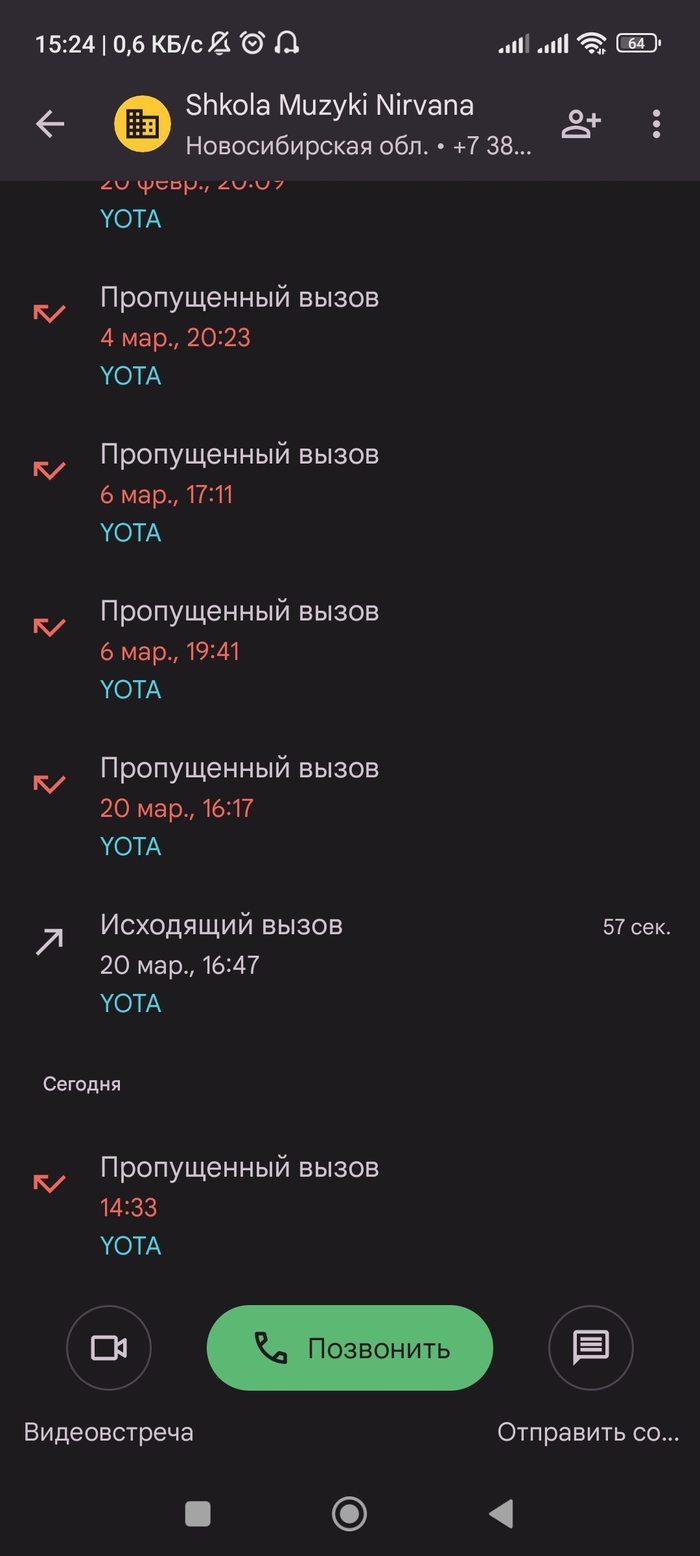Go back using the top-left arrow

point(49,124)
